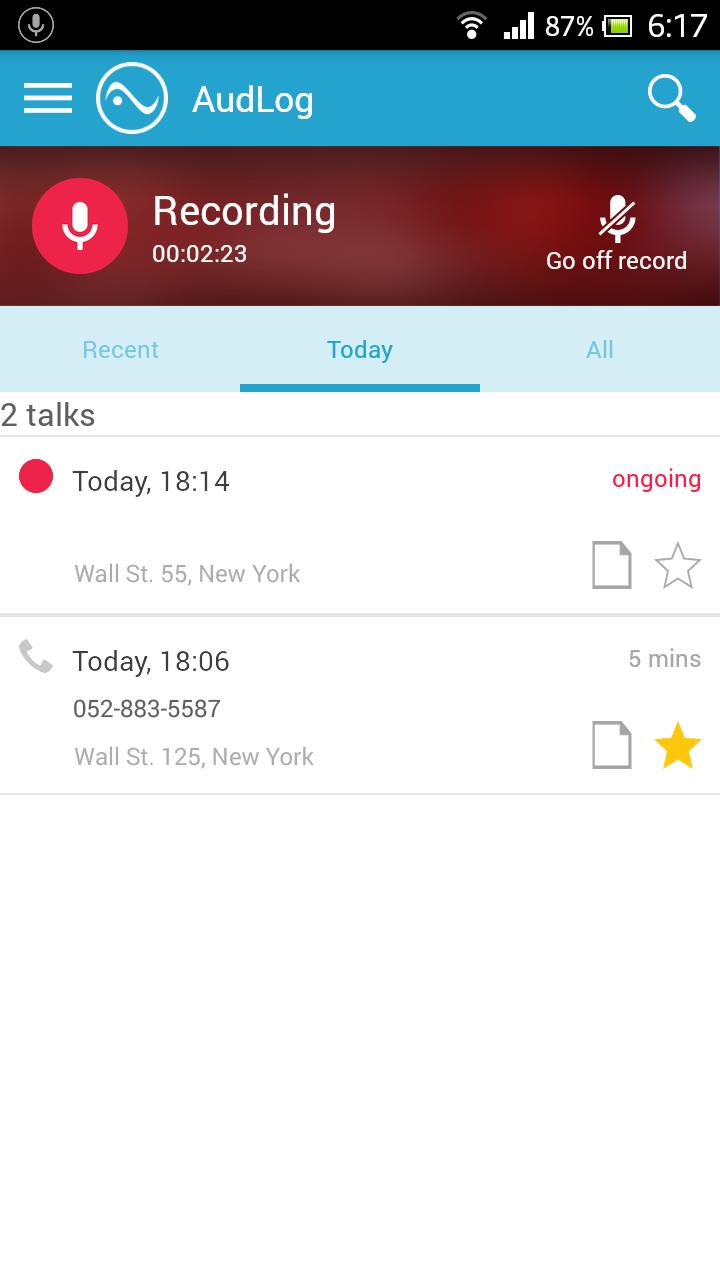
Task: Tap the red microphone recording icon
Action: (80, 226)
